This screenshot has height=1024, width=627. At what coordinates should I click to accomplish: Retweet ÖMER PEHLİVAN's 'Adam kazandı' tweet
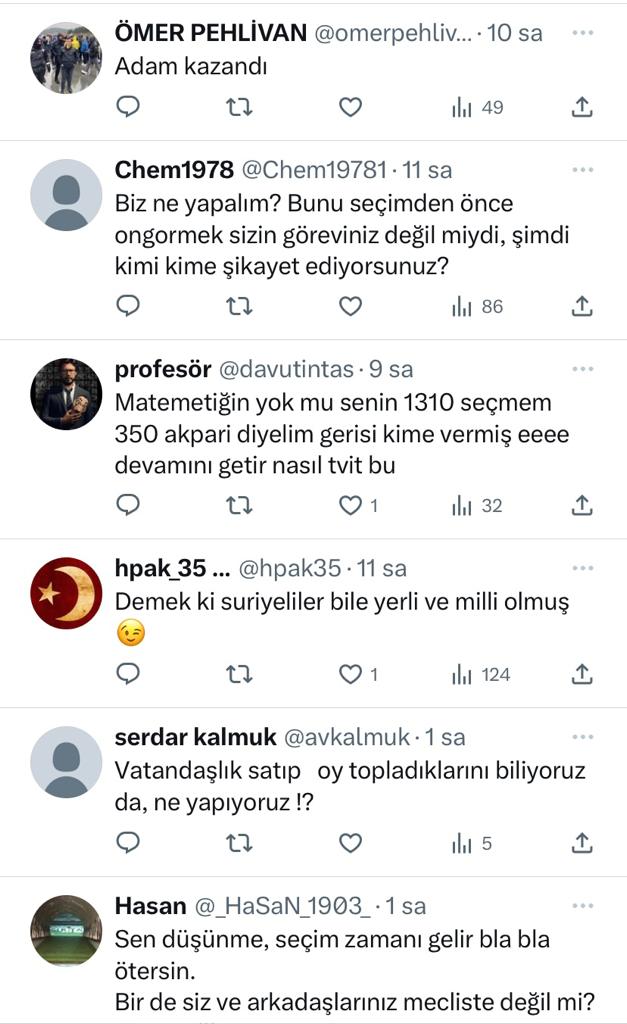pyautogui.click(x=239, y=107)
